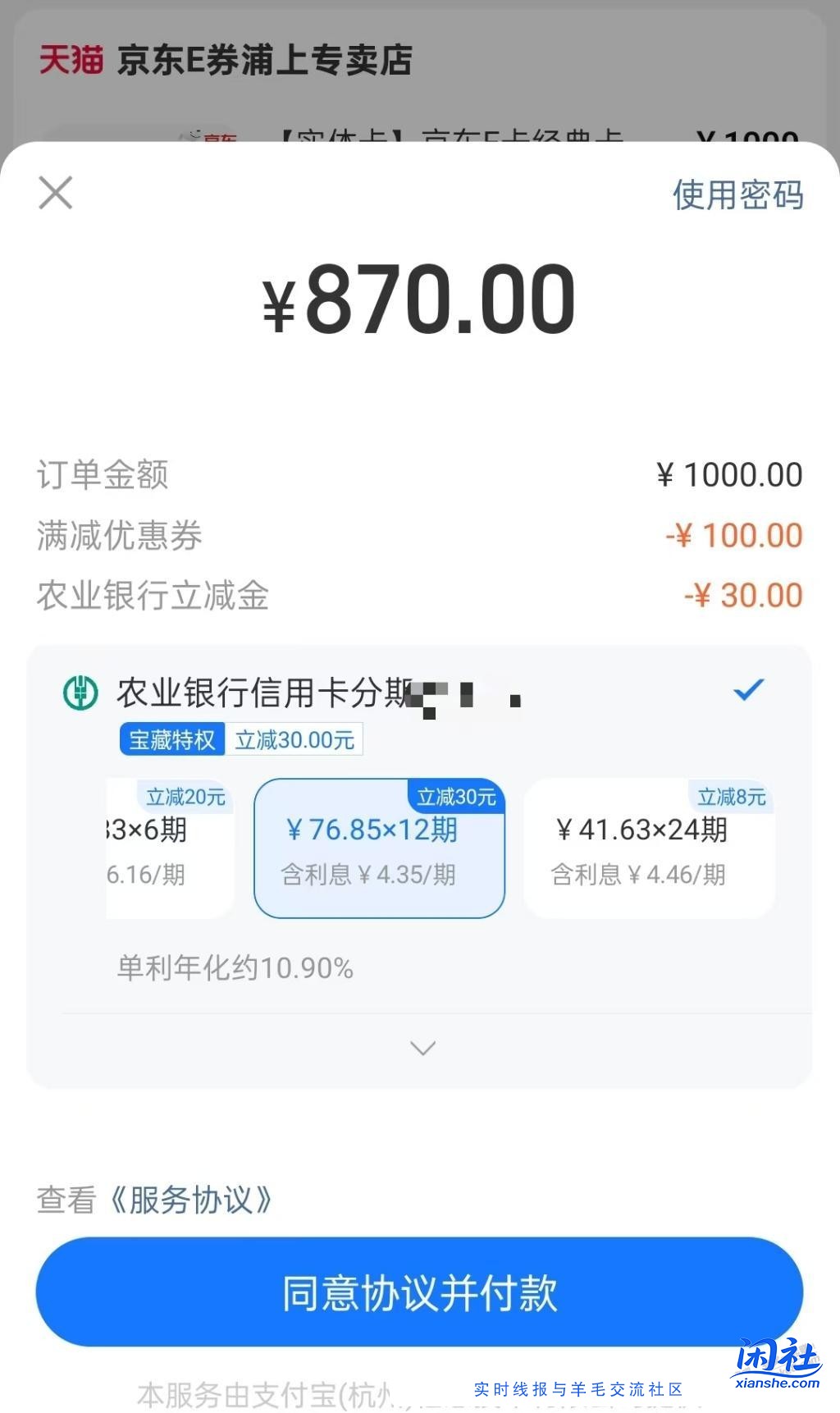The width and height of the screenshot is (840, 1413).
Task: Click the Tmall (天猫) brand icon
Action: [x=68, y=59]
